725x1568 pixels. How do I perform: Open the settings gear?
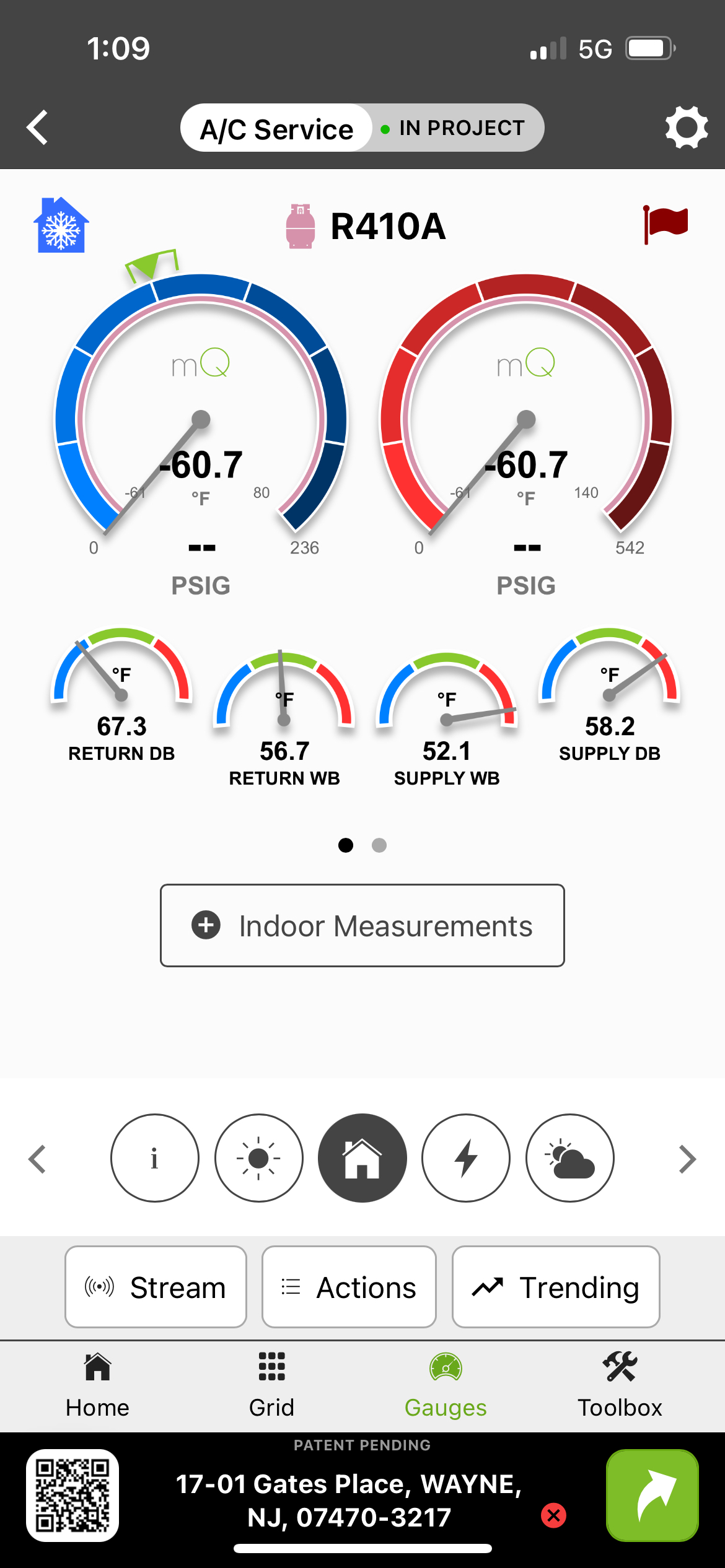686,128
